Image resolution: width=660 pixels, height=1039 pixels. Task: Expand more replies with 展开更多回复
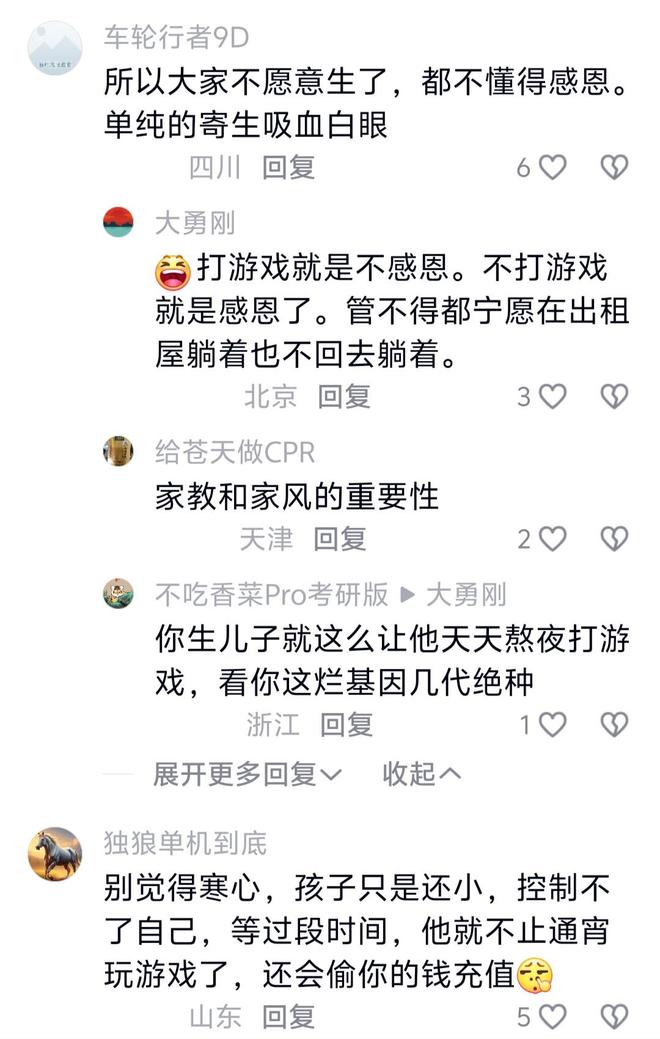(x=247, y=773)
